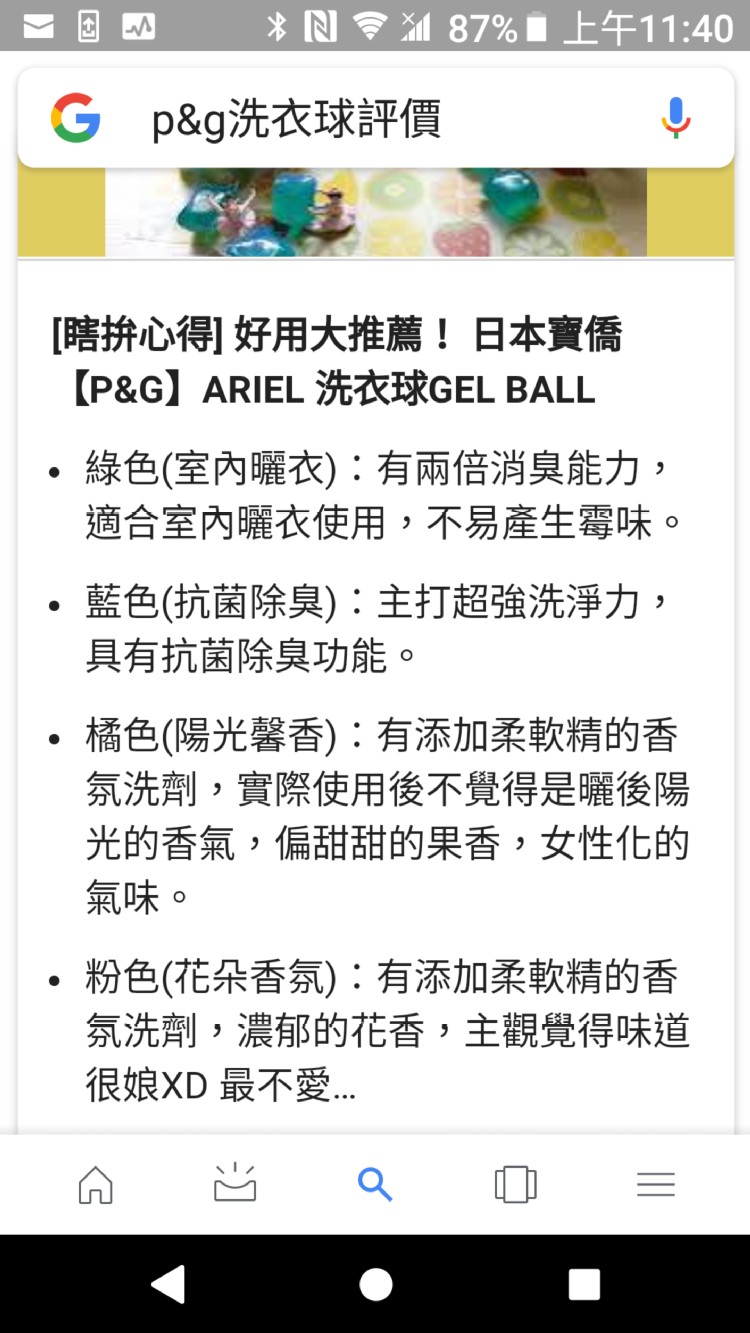
Task: Open the updates inbox tab
Action: point(235,1184)
